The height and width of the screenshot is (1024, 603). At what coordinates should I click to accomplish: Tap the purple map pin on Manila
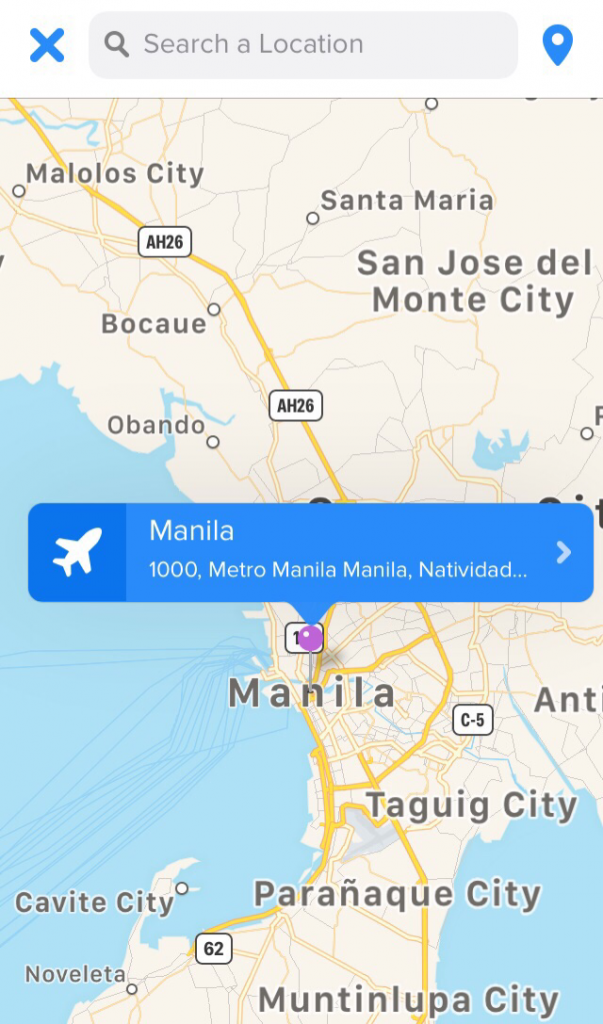point(311,637)
